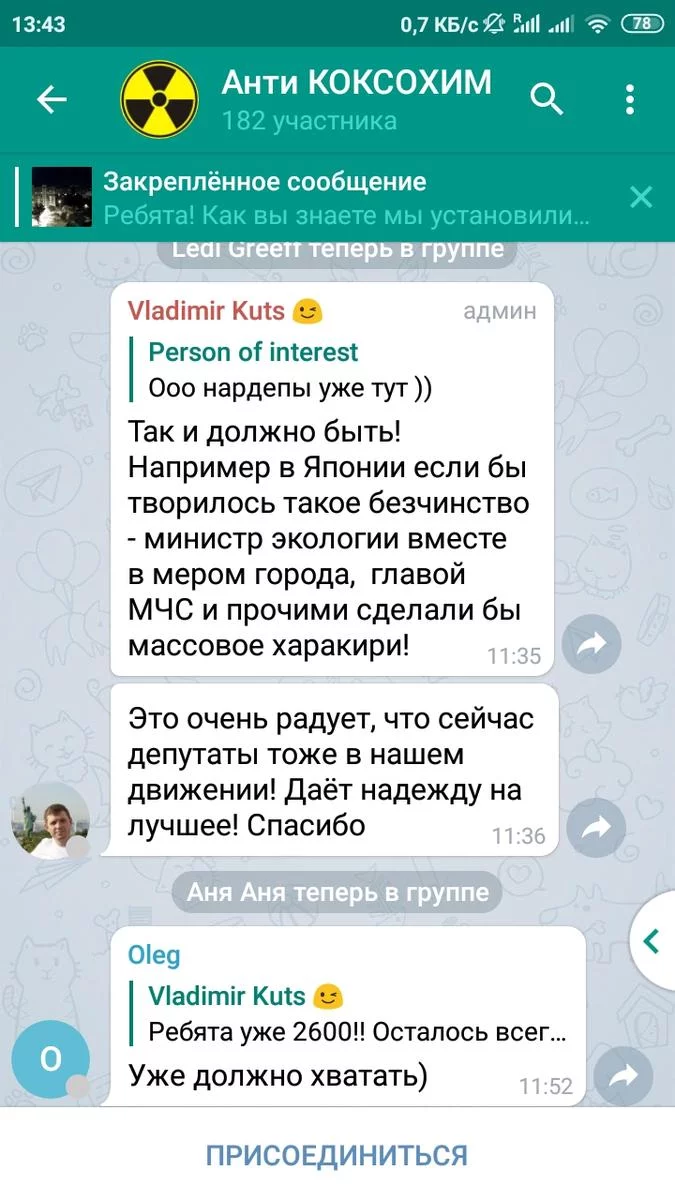675x1200 pixels.
Task: Join the group with ПРИСОЕДИНИТЬСЯ
Action: tap(337, 1156)
